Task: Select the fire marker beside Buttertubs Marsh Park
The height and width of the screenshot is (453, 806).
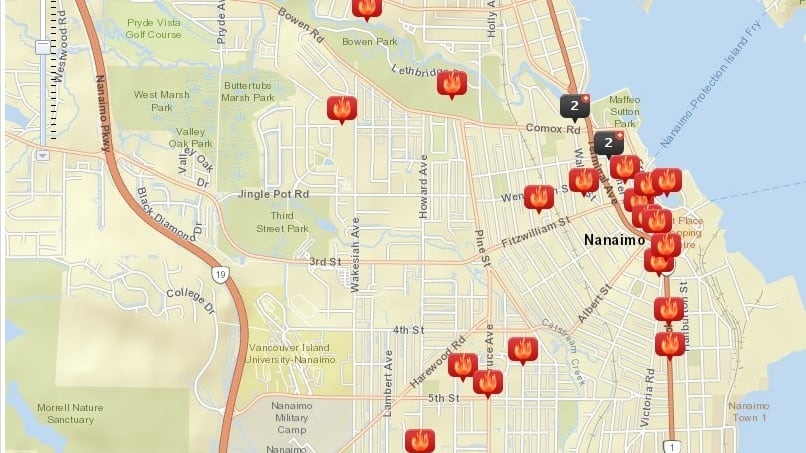Action: (342, 107)
